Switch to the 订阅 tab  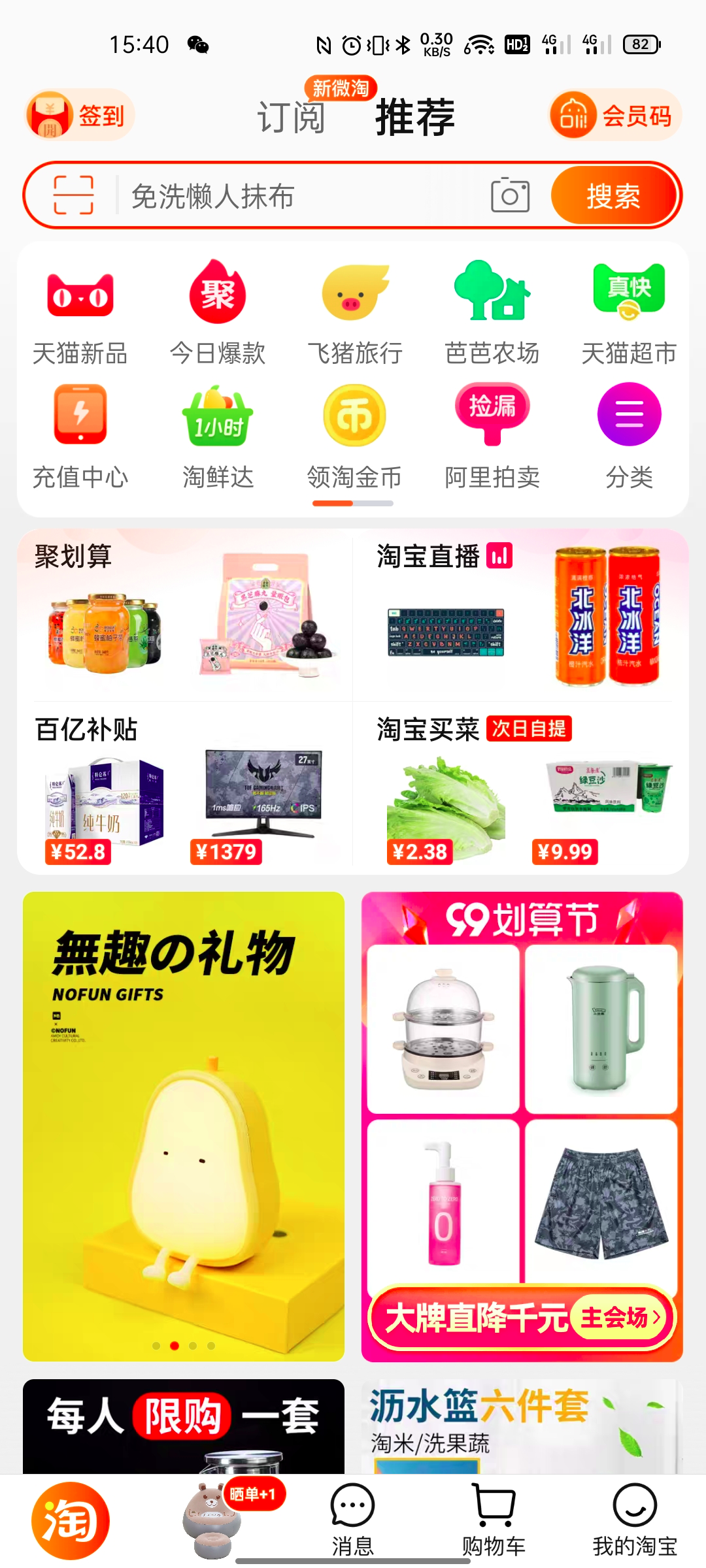(x=291, y=118)
